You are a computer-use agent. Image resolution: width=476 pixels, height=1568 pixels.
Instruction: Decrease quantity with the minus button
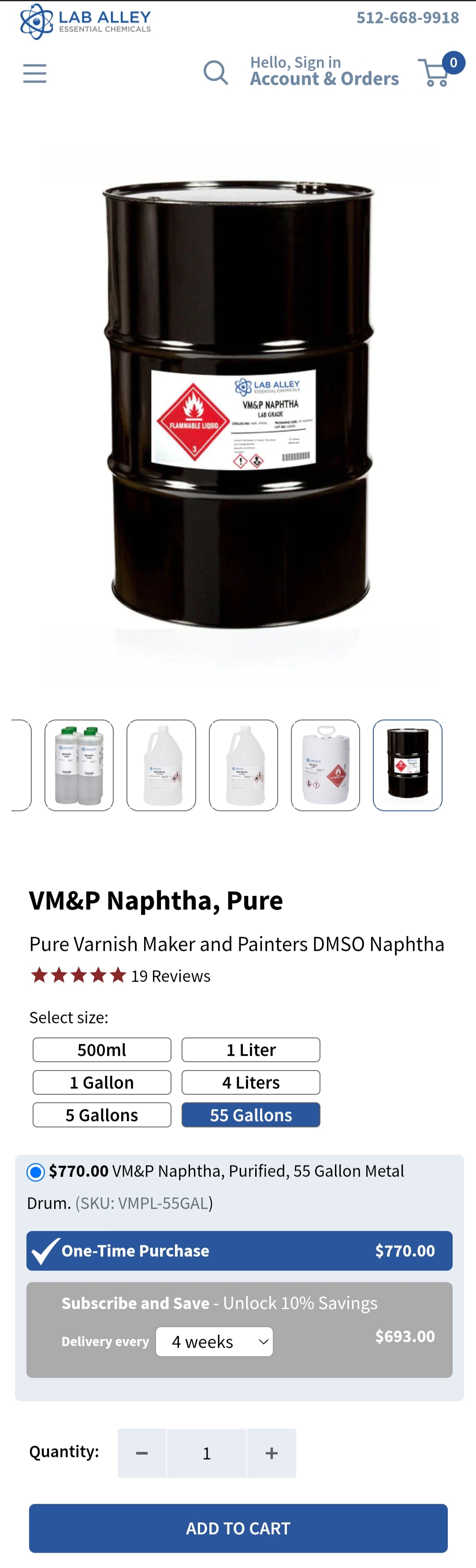tap(142, 1453)
